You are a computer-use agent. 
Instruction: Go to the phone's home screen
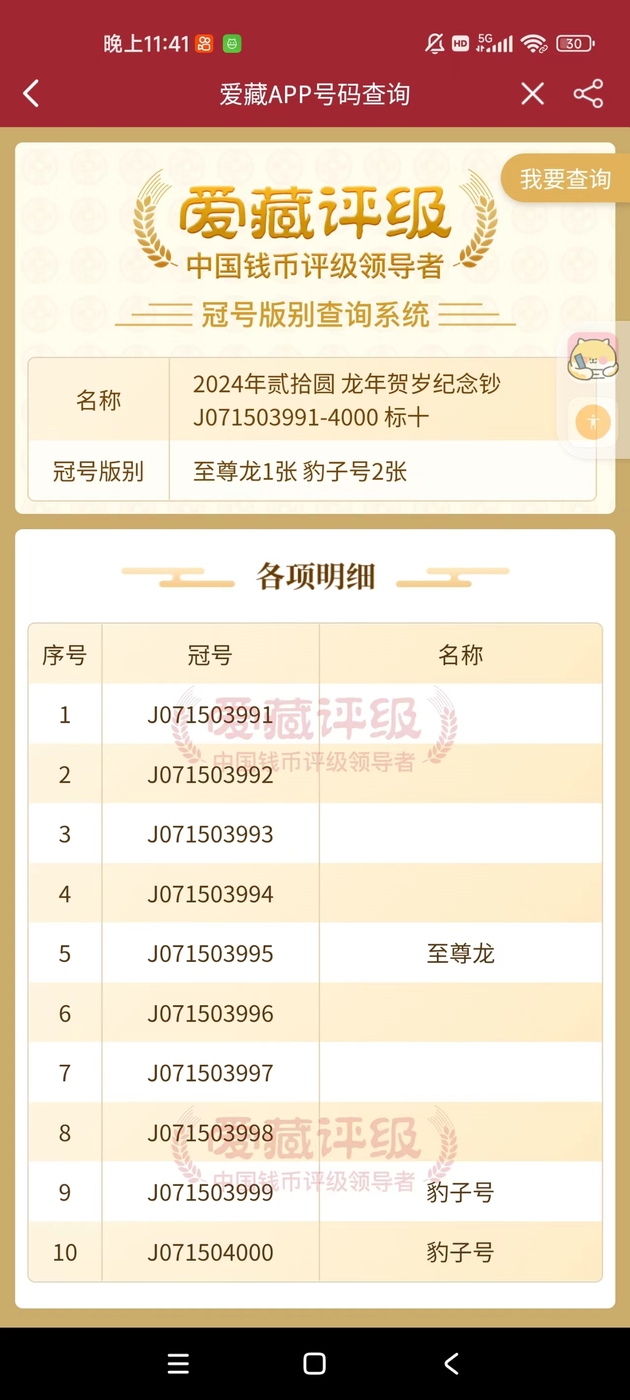pyautogui.click(x=314, y=1363)
